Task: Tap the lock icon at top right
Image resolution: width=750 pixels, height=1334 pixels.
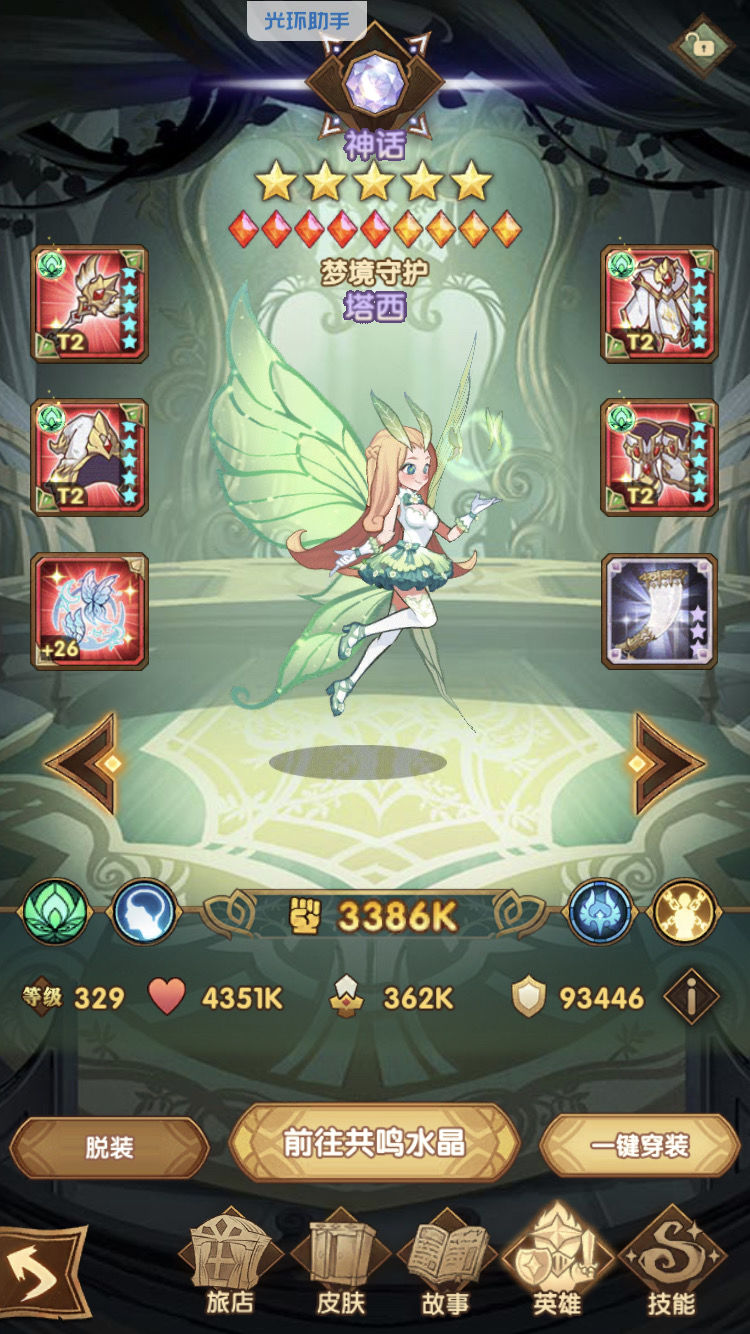Action: coord(700,44)
